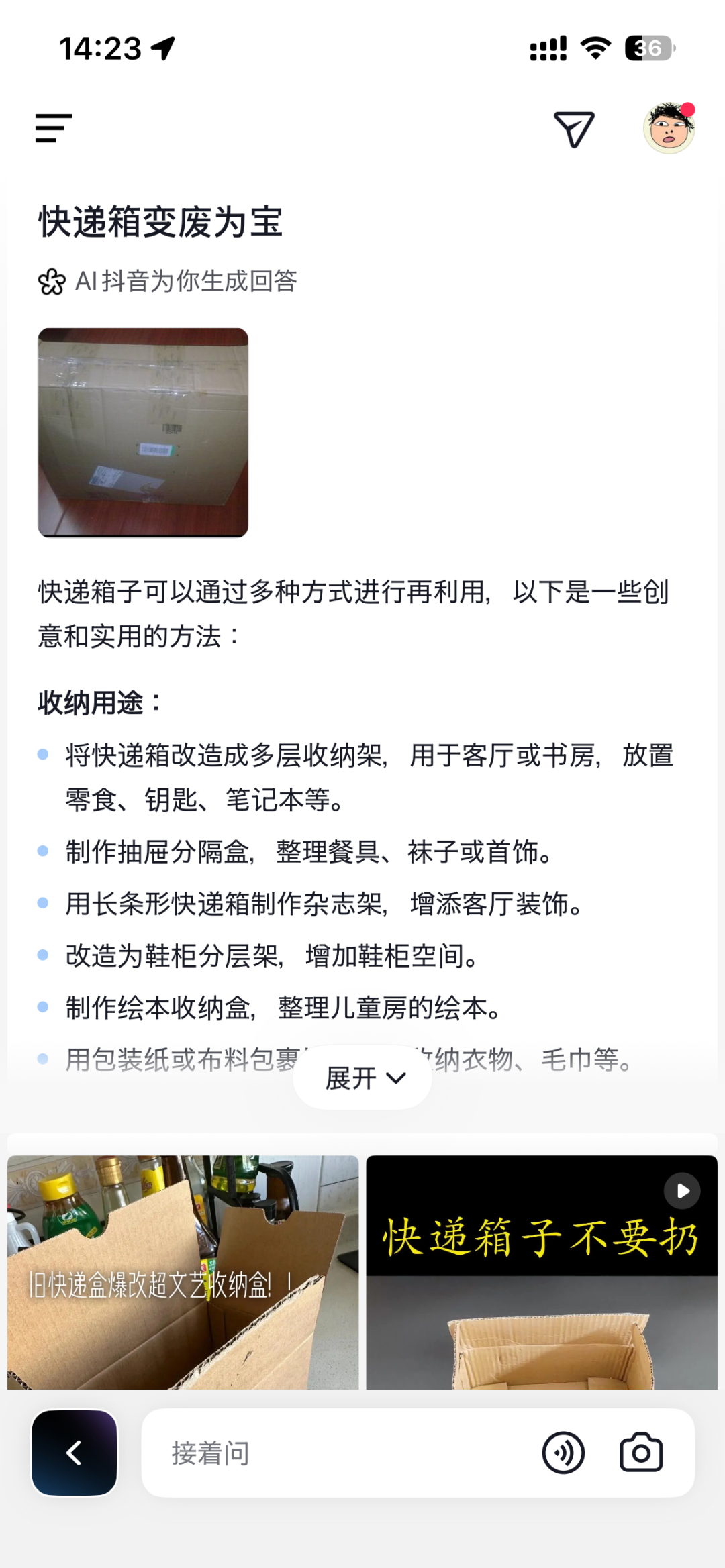Open the sidebar menu via hamburger icon
Screen dimensions: 725x1568
(52, 127)
